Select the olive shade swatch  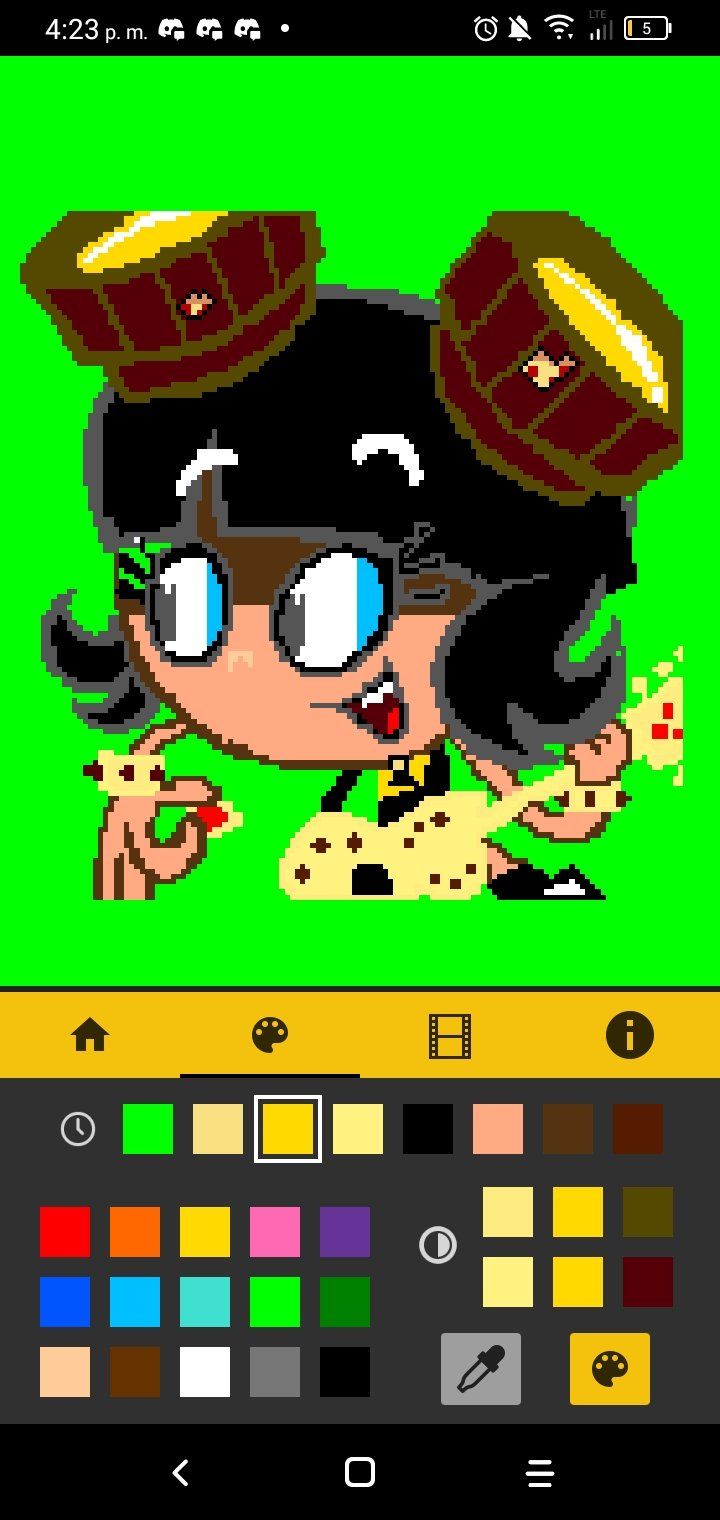(648, 1212)
